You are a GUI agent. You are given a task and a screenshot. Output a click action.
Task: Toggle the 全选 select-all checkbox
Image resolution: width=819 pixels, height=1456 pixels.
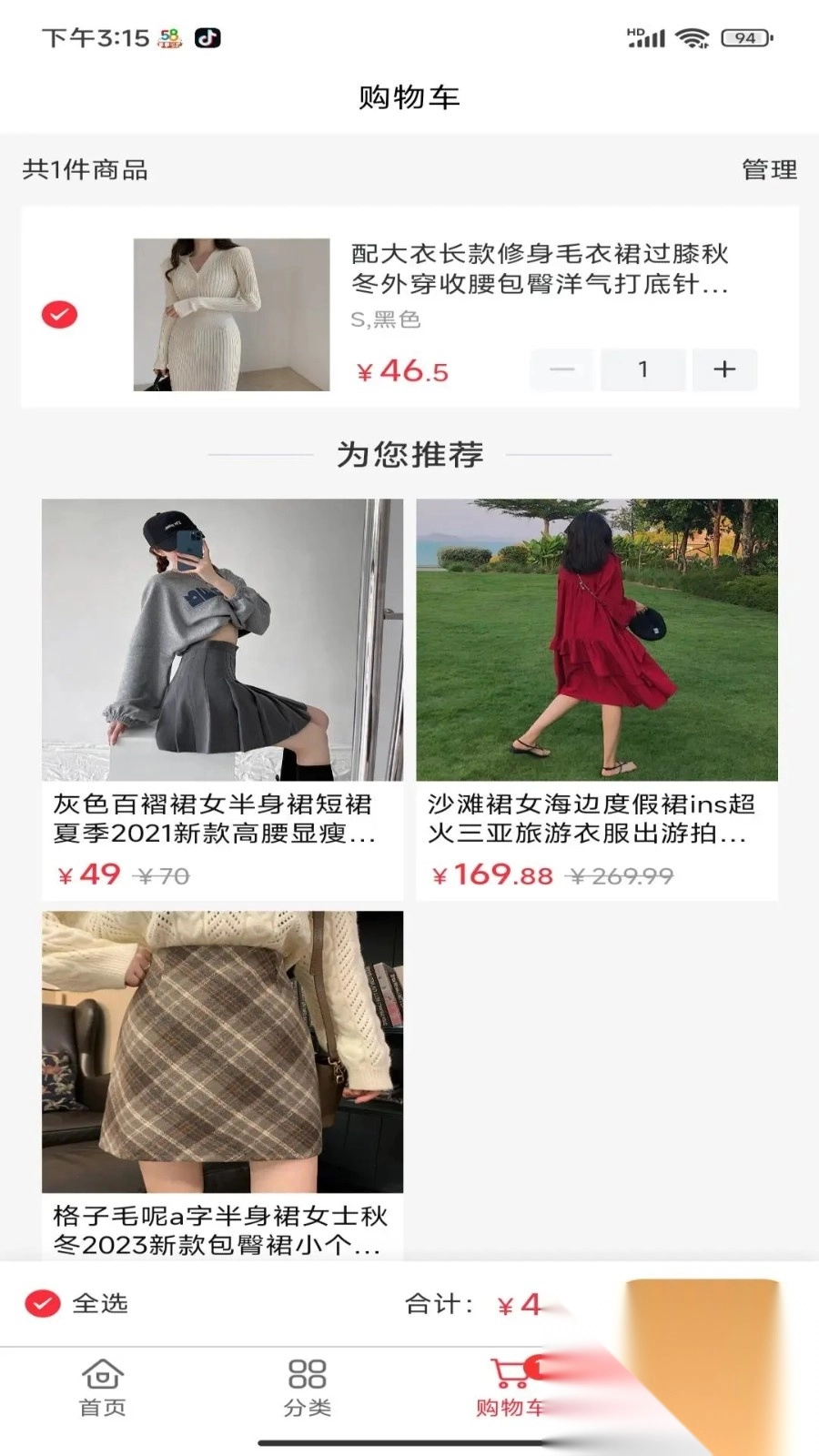[43, 1304]
